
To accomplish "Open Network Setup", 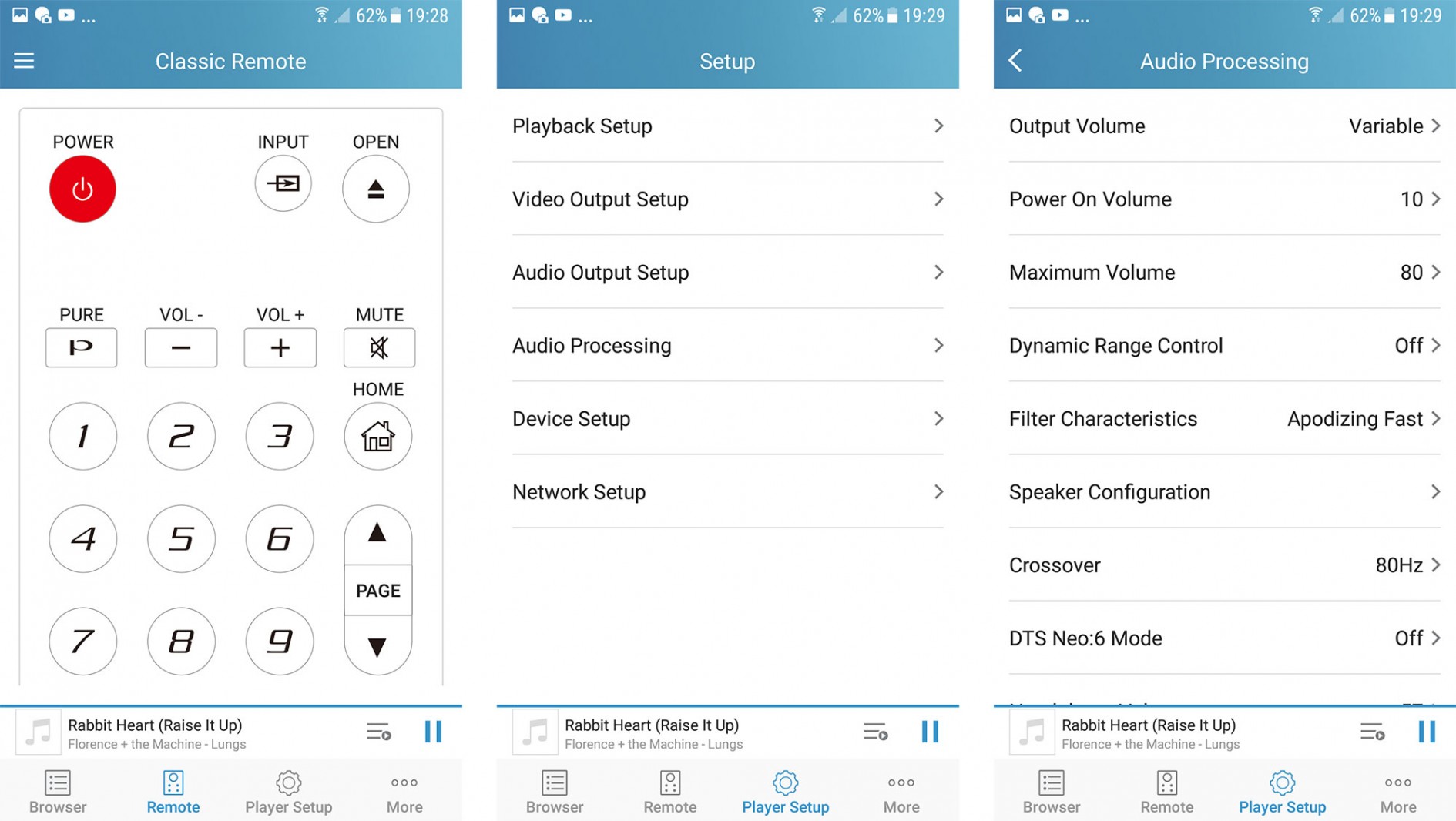I will point(727,491).
